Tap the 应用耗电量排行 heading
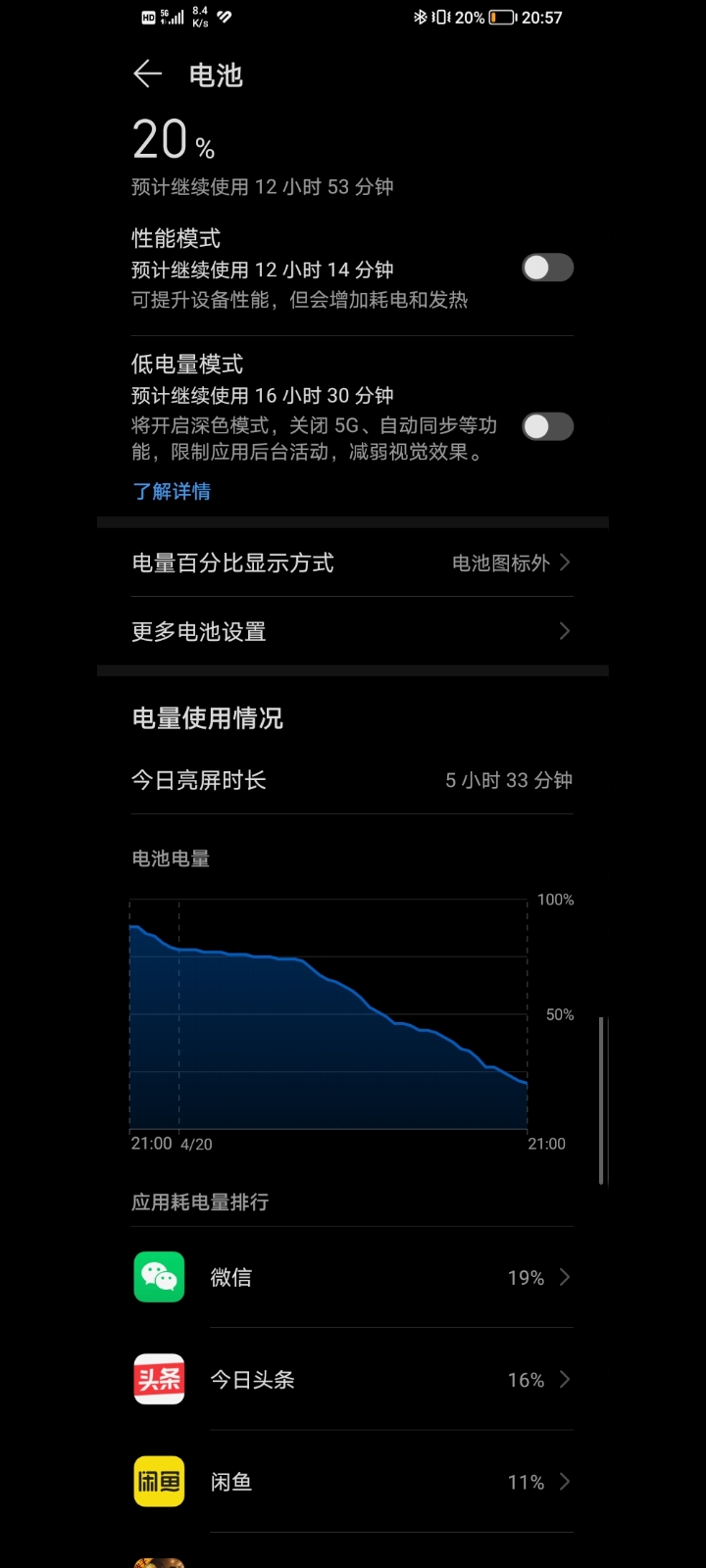 pos(199,1202)
